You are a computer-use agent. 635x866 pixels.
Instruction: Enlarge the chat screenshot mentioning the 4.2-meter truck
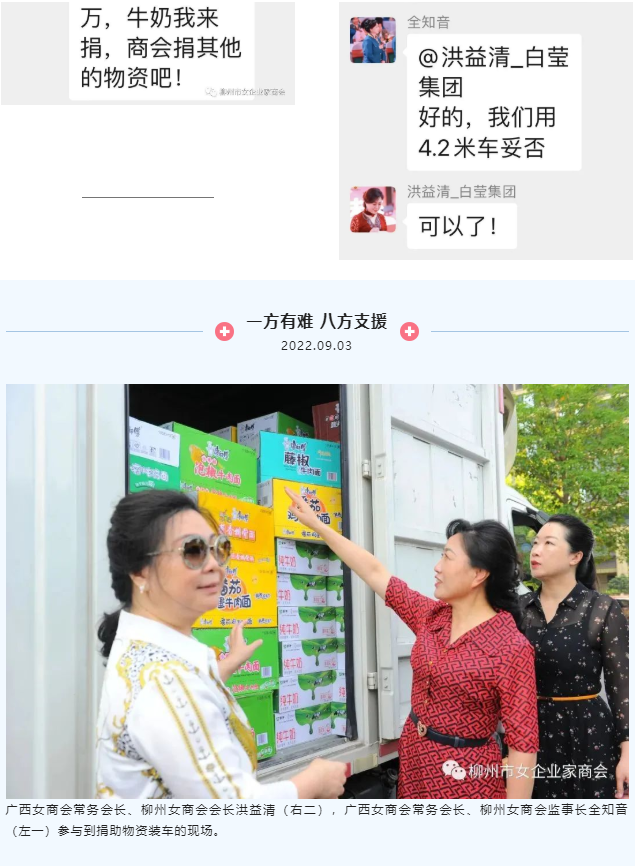(486, 130)
